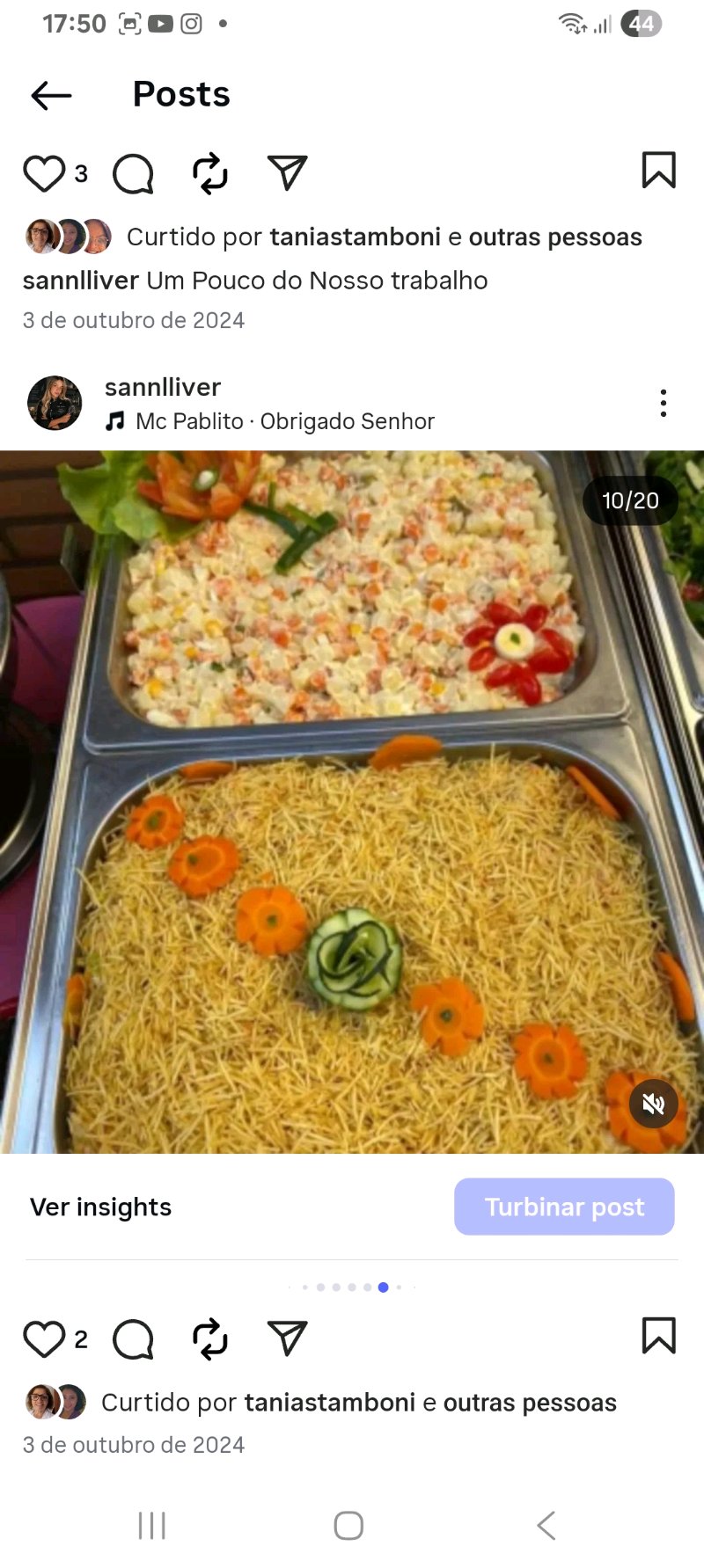The width and height of the screenshot is (704, 1568).
Task: Repost the post with 3 likes
Action: (210, 173)
